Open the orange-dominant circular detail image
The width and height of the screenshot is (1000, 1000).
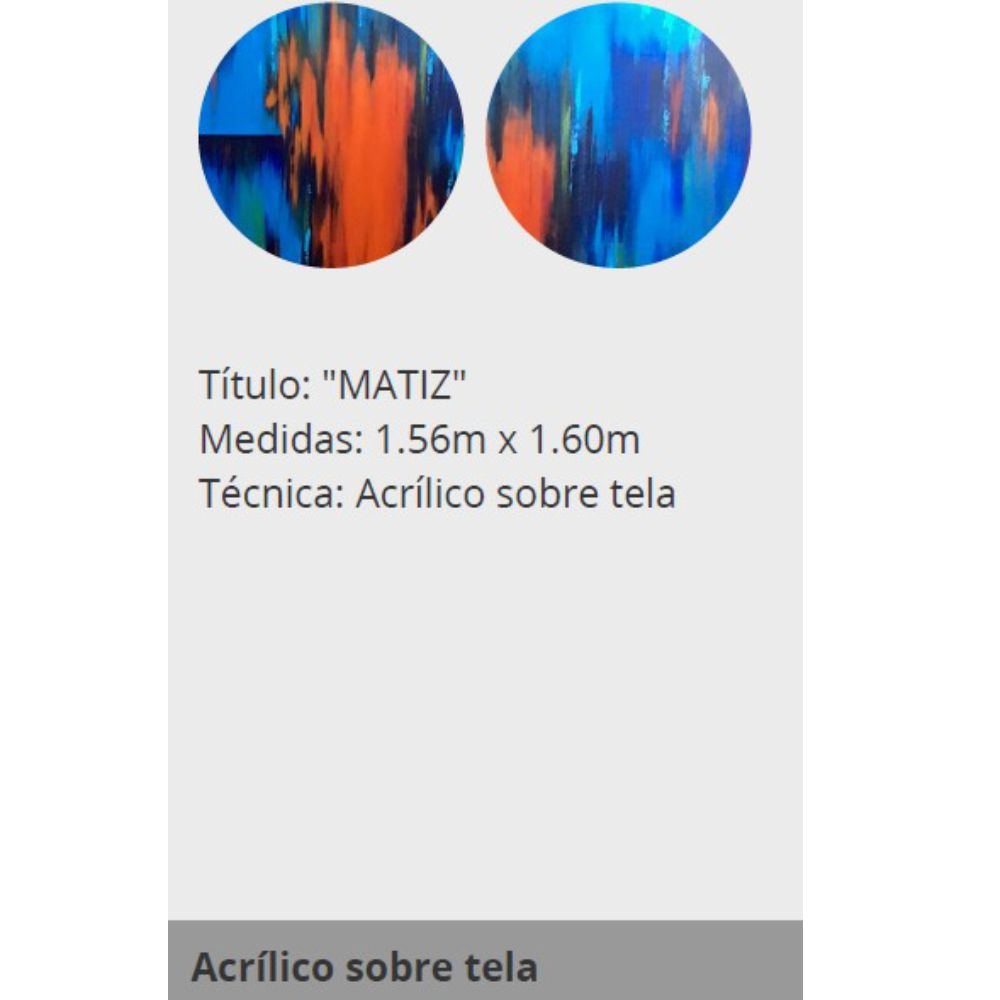(331, 136)
